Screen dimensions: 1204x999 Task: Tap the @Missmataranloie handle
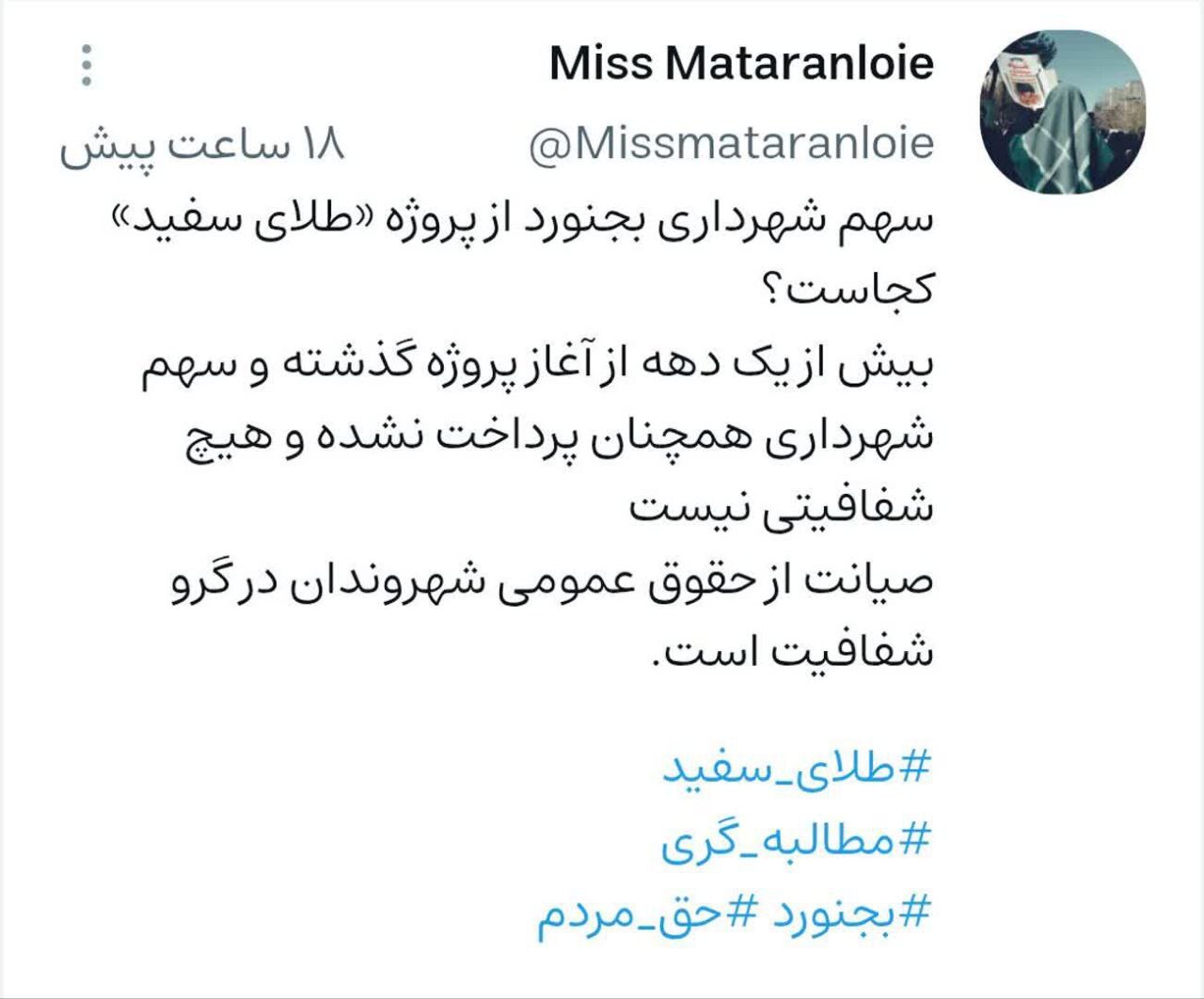point(731,145)
